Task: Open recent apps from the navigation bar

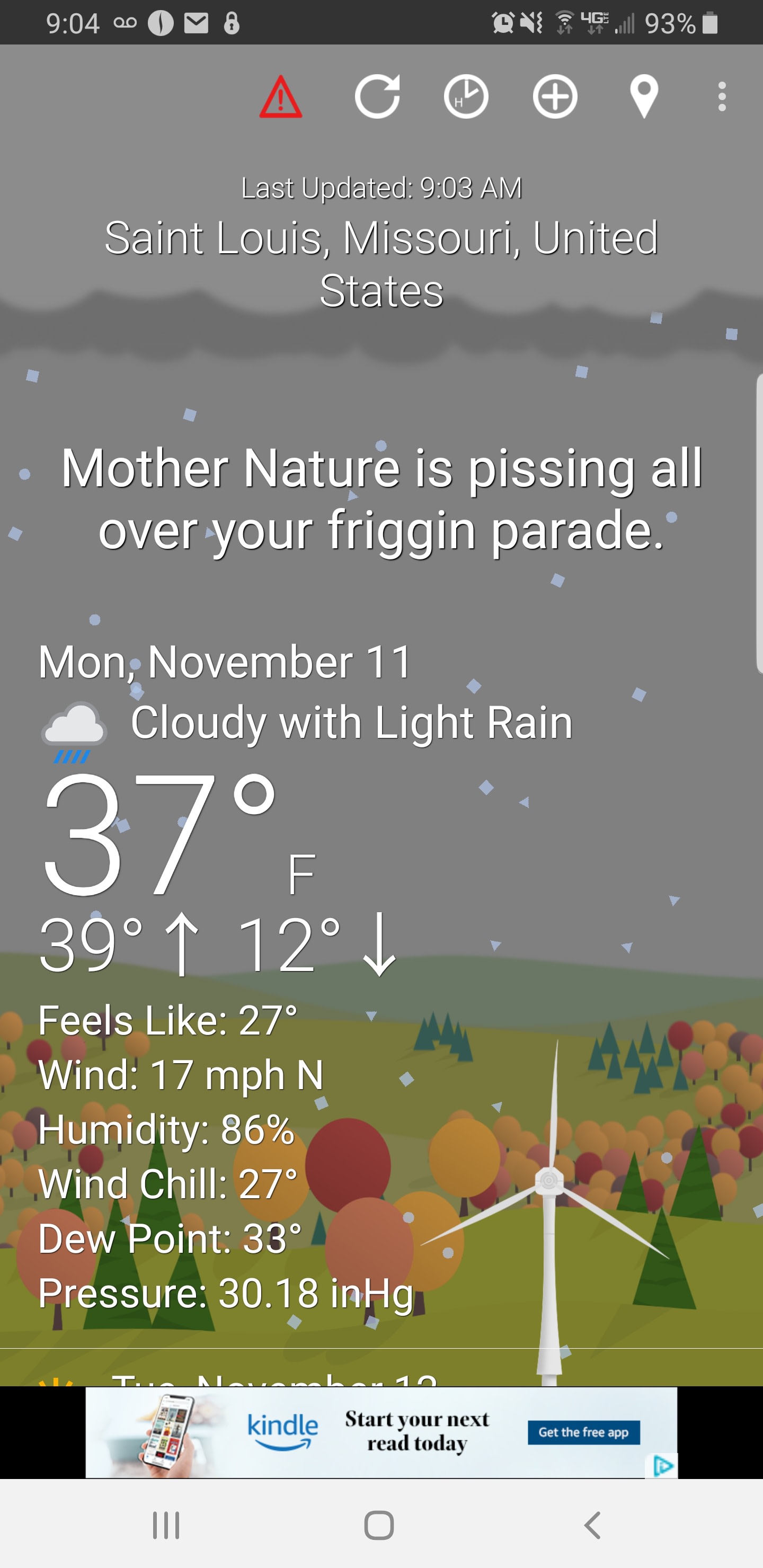Action: pos(166,1525)
